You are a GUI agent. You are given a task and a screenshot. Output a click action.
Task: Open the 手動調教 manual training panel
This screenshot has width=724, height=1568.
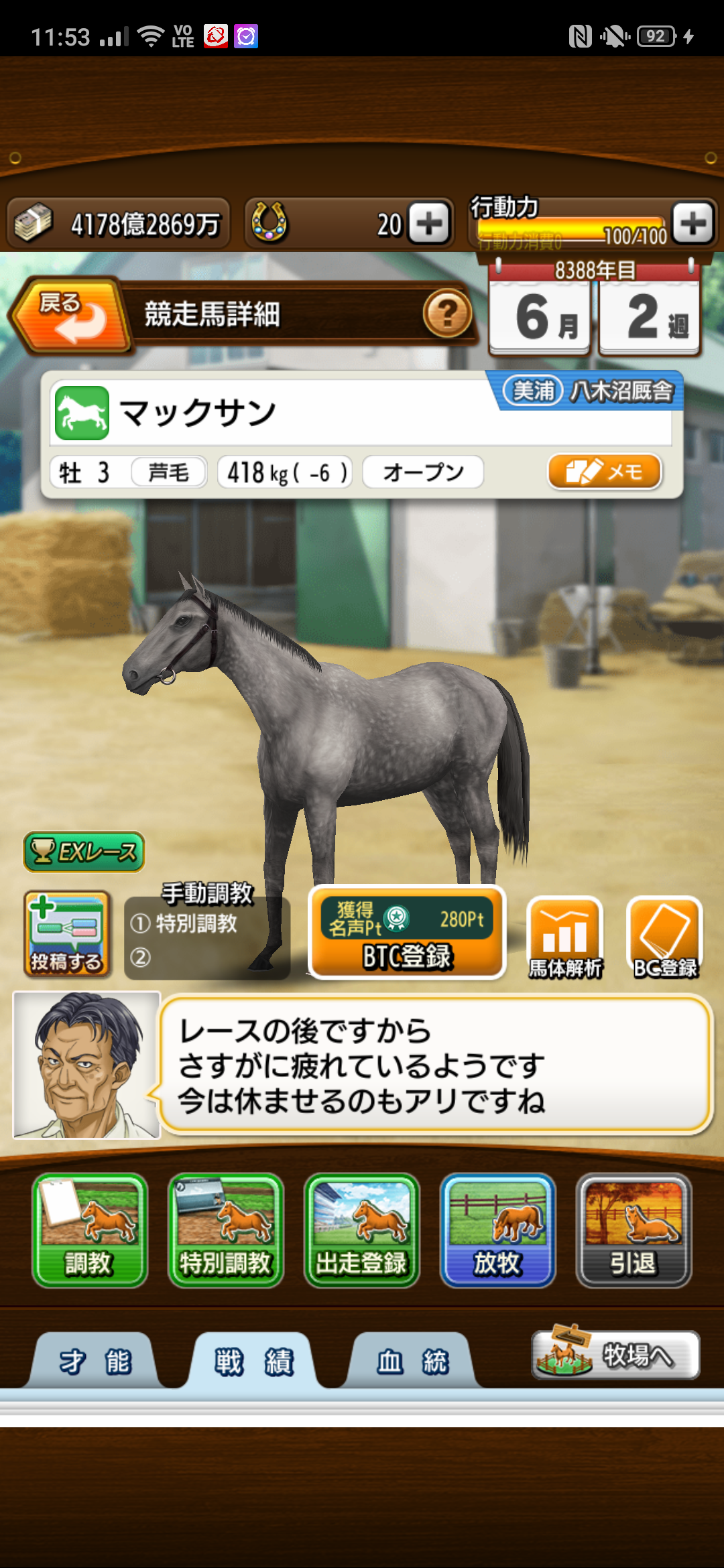coord(207,937)
